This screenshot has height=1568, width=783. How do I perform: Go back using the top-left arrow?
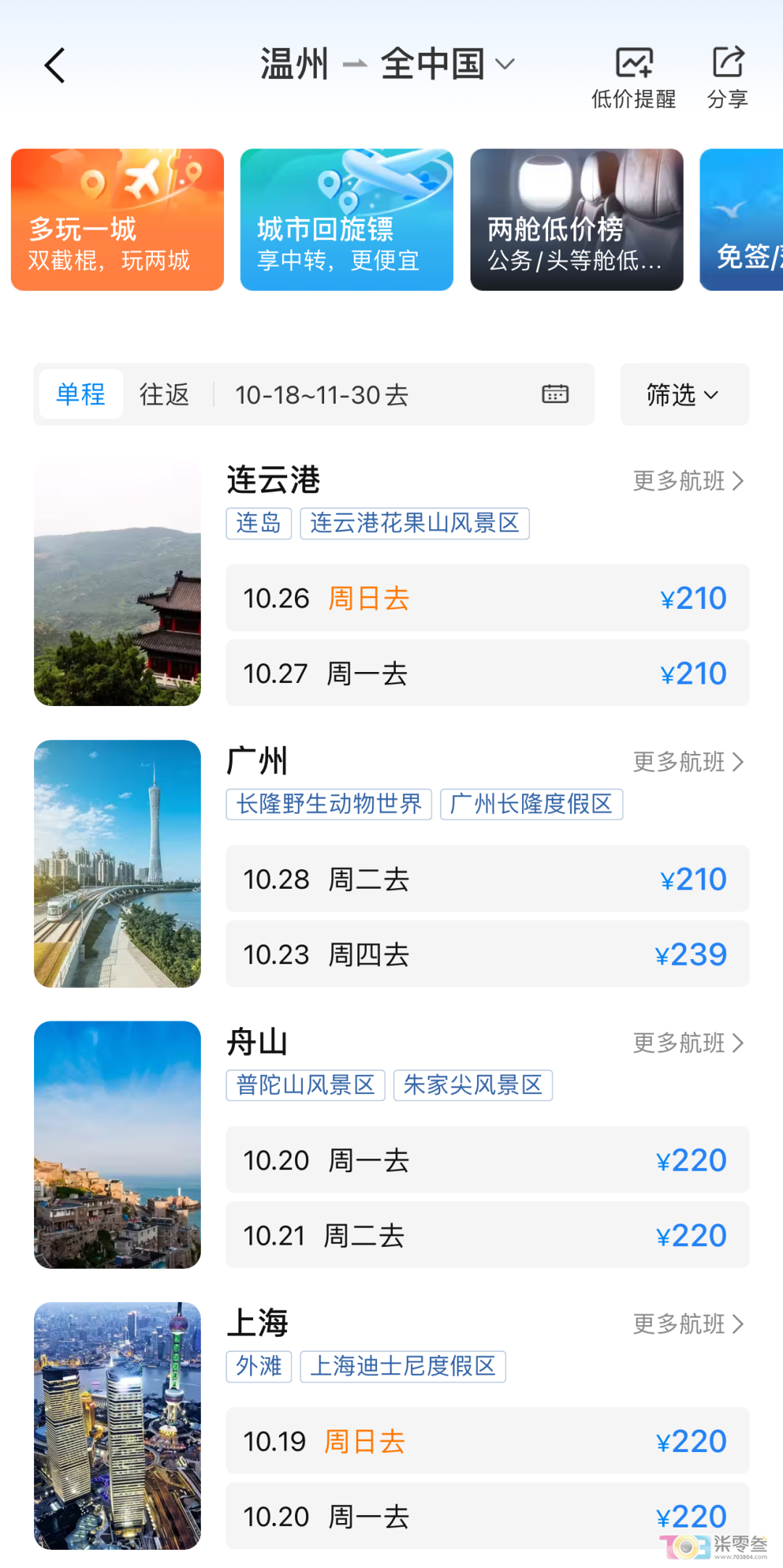click(x=55, y=66)
